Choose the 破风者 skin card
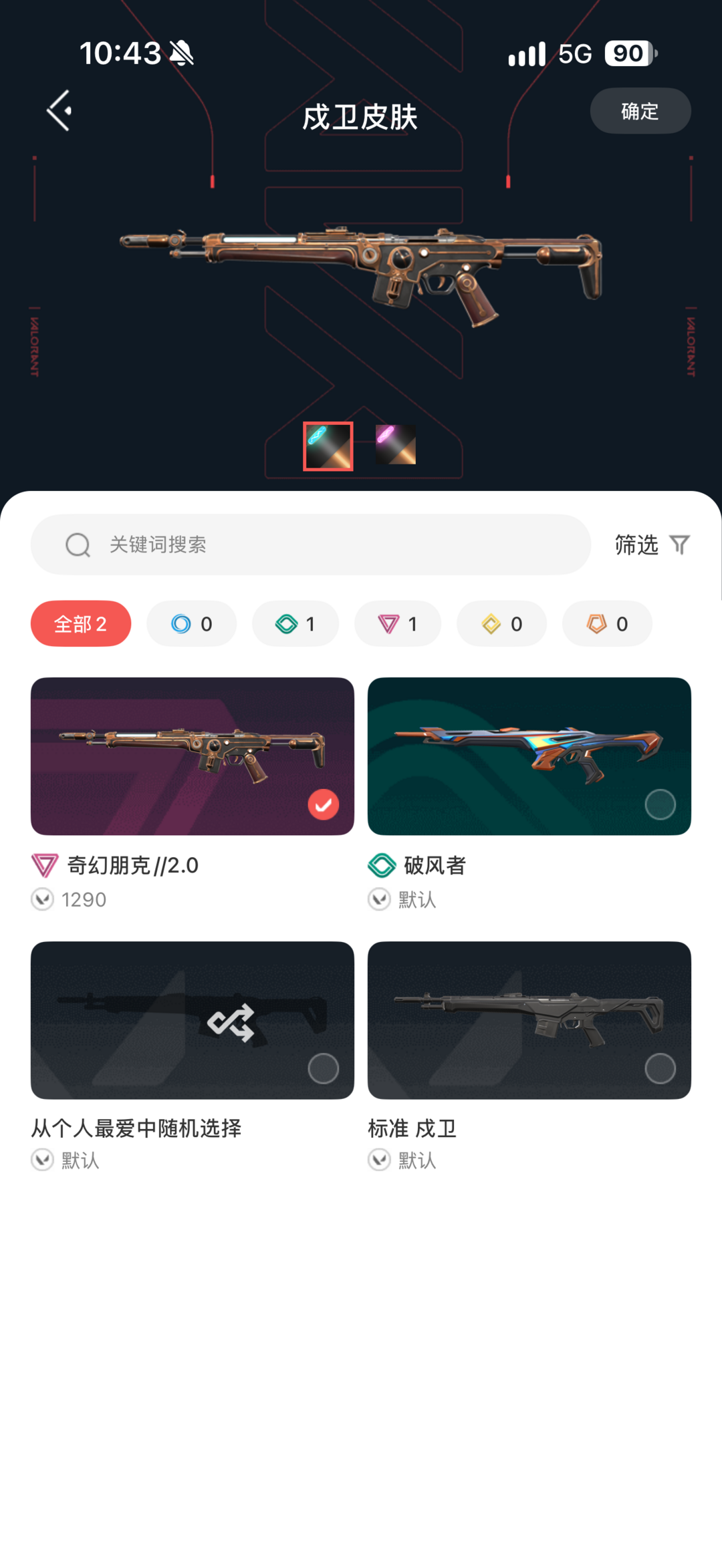This screenshot has height=1568, width=722. [529, 756]
